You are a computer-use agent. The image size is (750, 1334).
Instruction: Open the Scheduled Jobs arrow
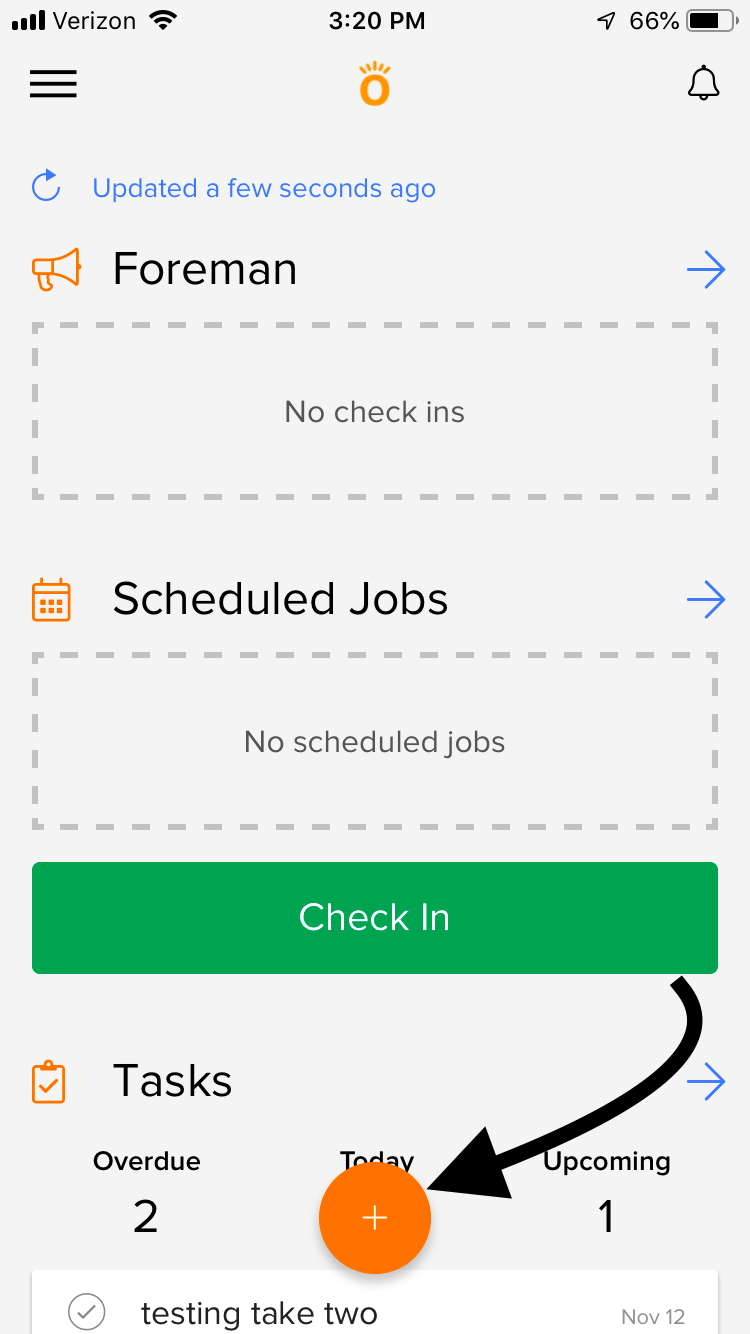[706, 599]
